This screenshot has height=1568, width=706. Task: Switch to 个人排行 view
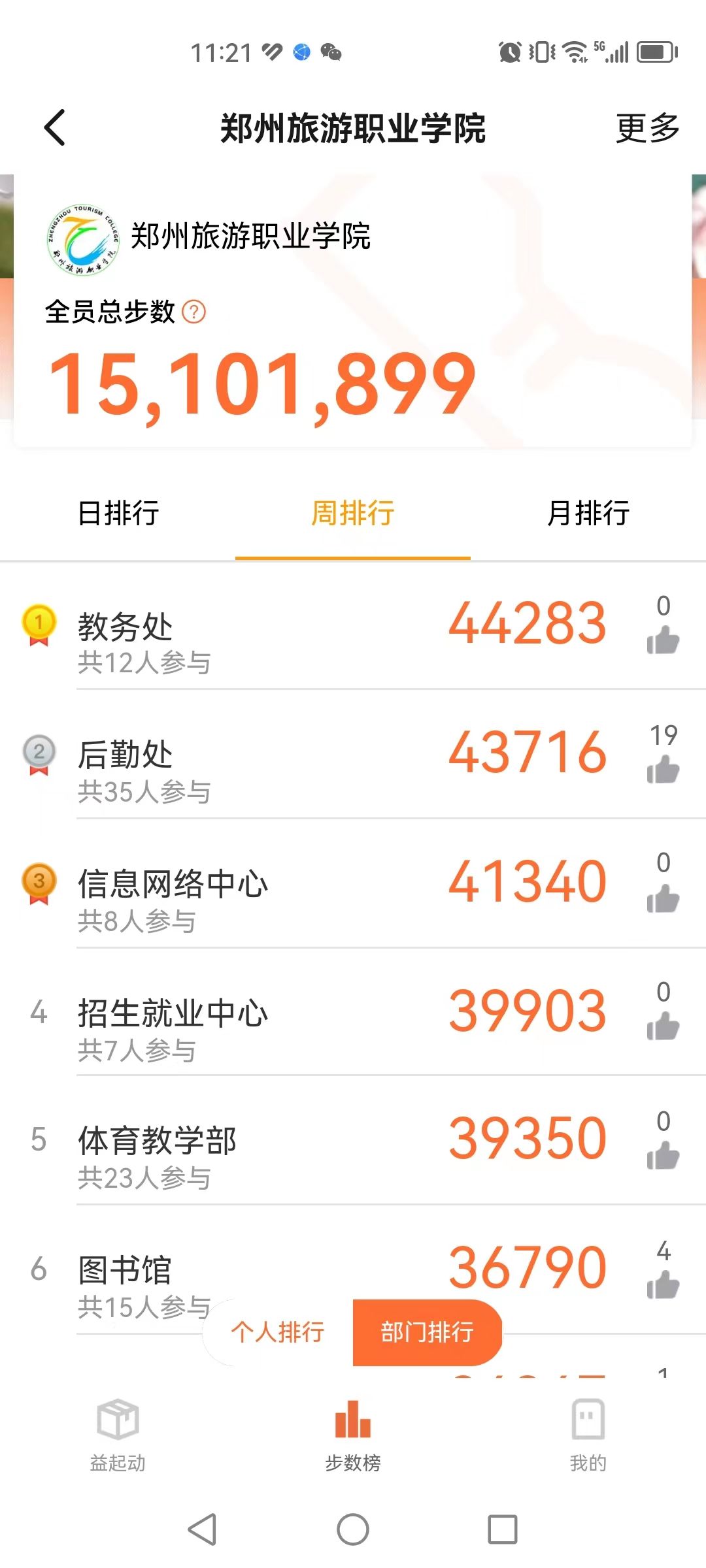278,1332
